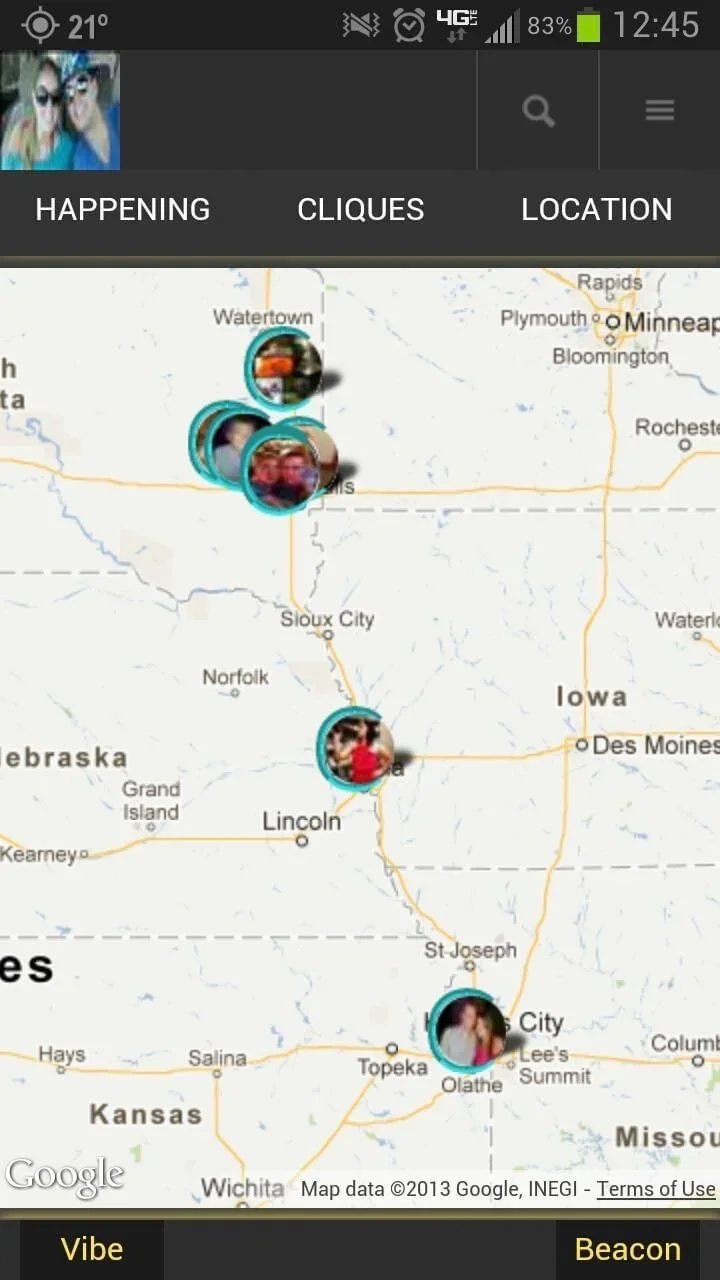
Task: Switch to the Cliques tab
Action: 361,209
